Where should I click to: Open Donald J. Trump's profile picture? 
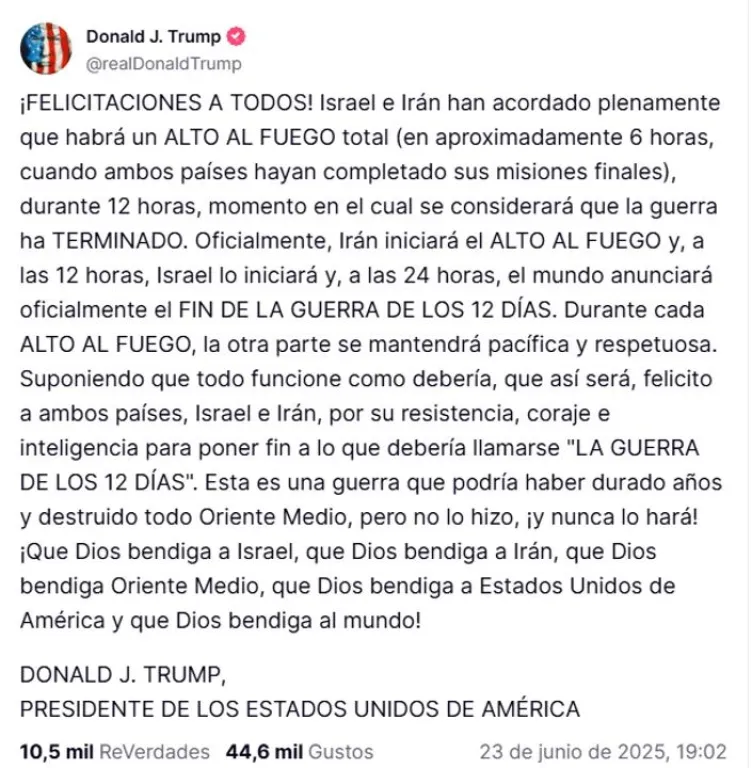coord(46,47)
